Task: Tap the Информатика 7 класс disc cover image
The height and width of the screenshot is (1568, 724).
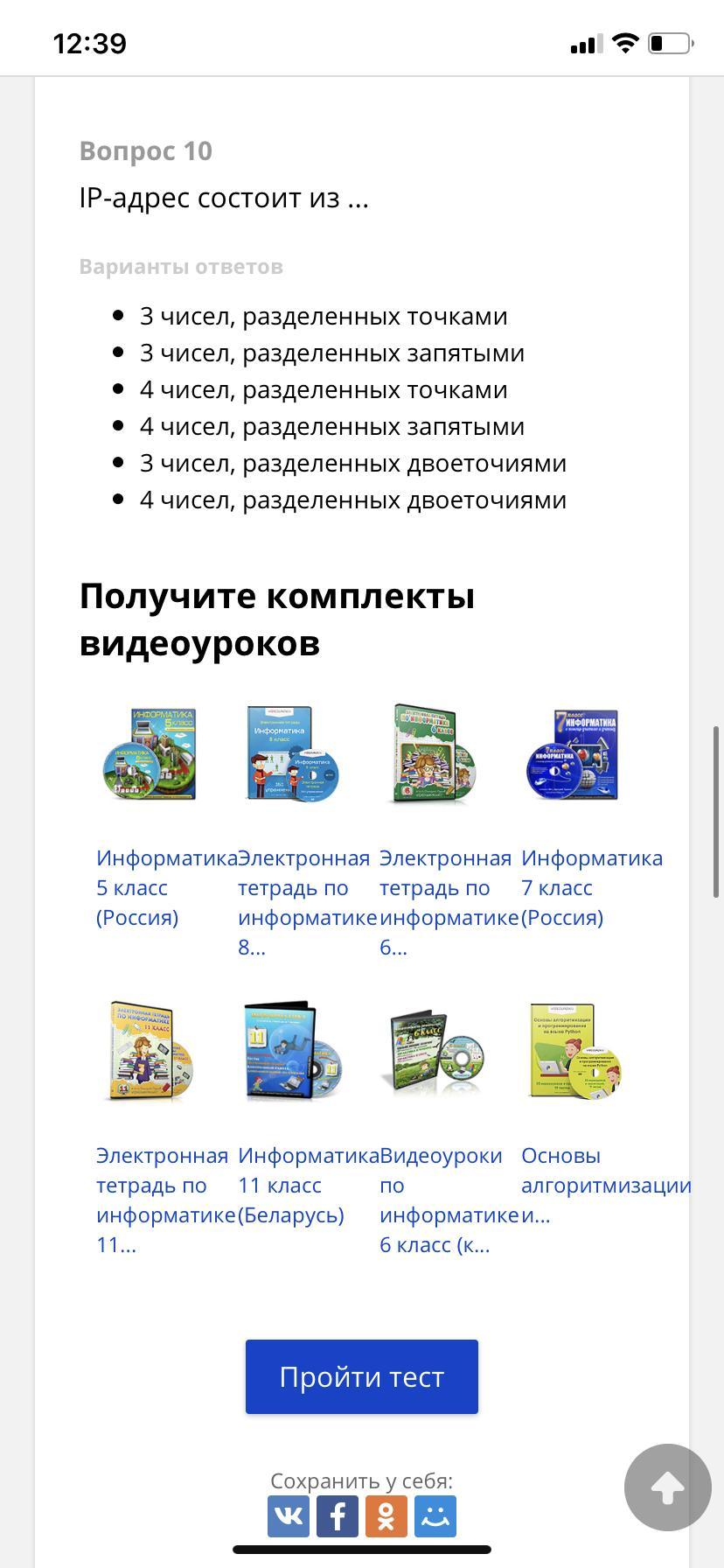Action: point(574,754)
